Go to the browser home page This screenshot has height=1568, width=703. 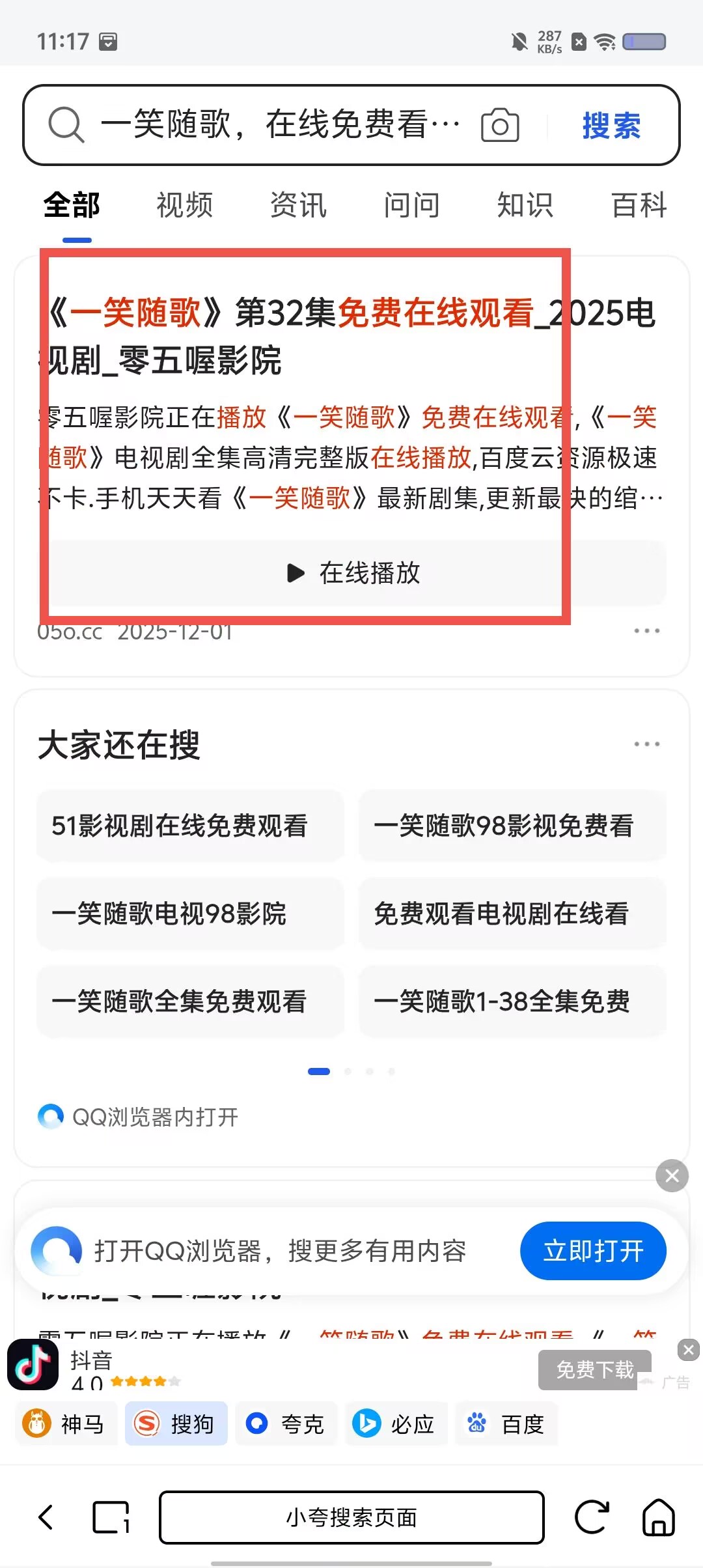[658, 1517]
